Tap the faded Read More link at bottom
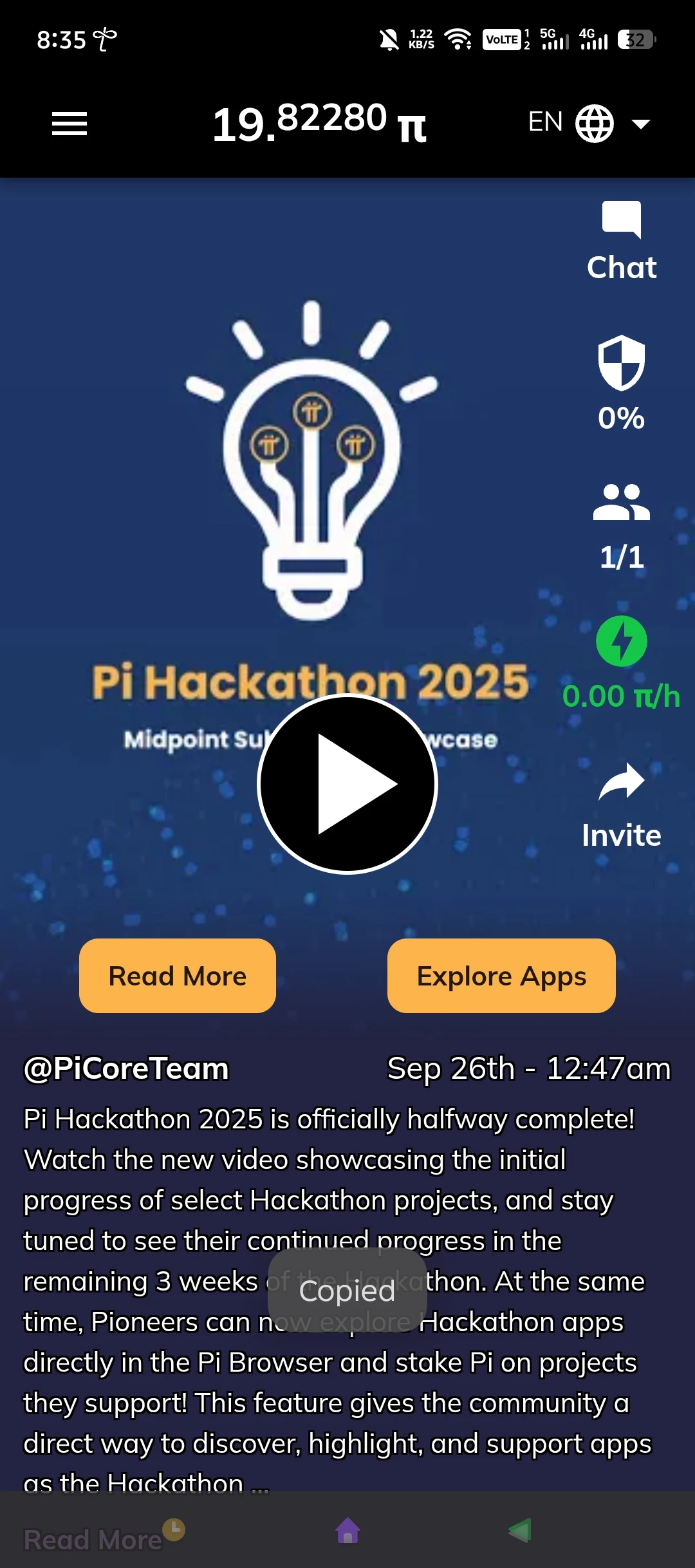 pos(93,1540)
